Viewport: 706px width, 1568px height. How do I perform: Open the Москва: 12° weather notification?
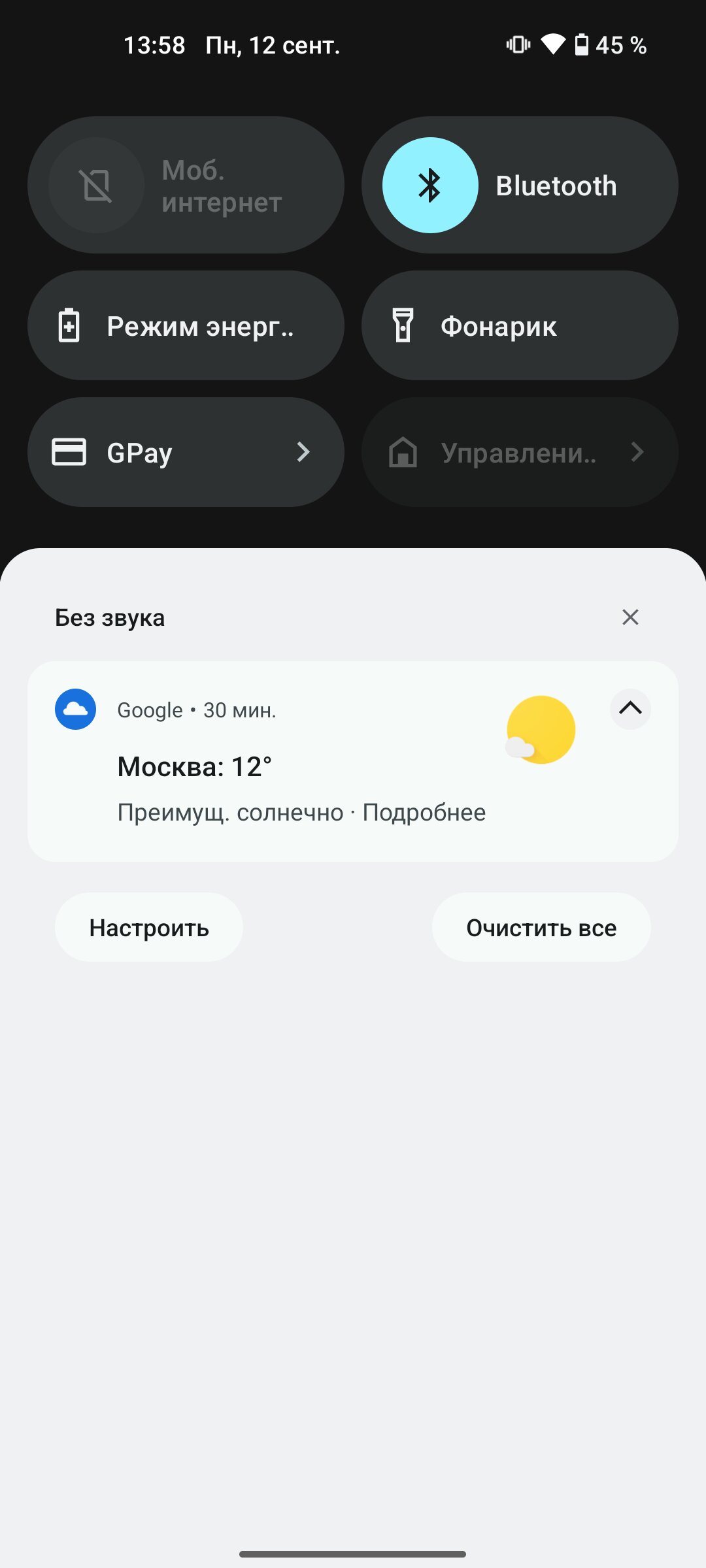pyautogui.click(x=353, y=761)
